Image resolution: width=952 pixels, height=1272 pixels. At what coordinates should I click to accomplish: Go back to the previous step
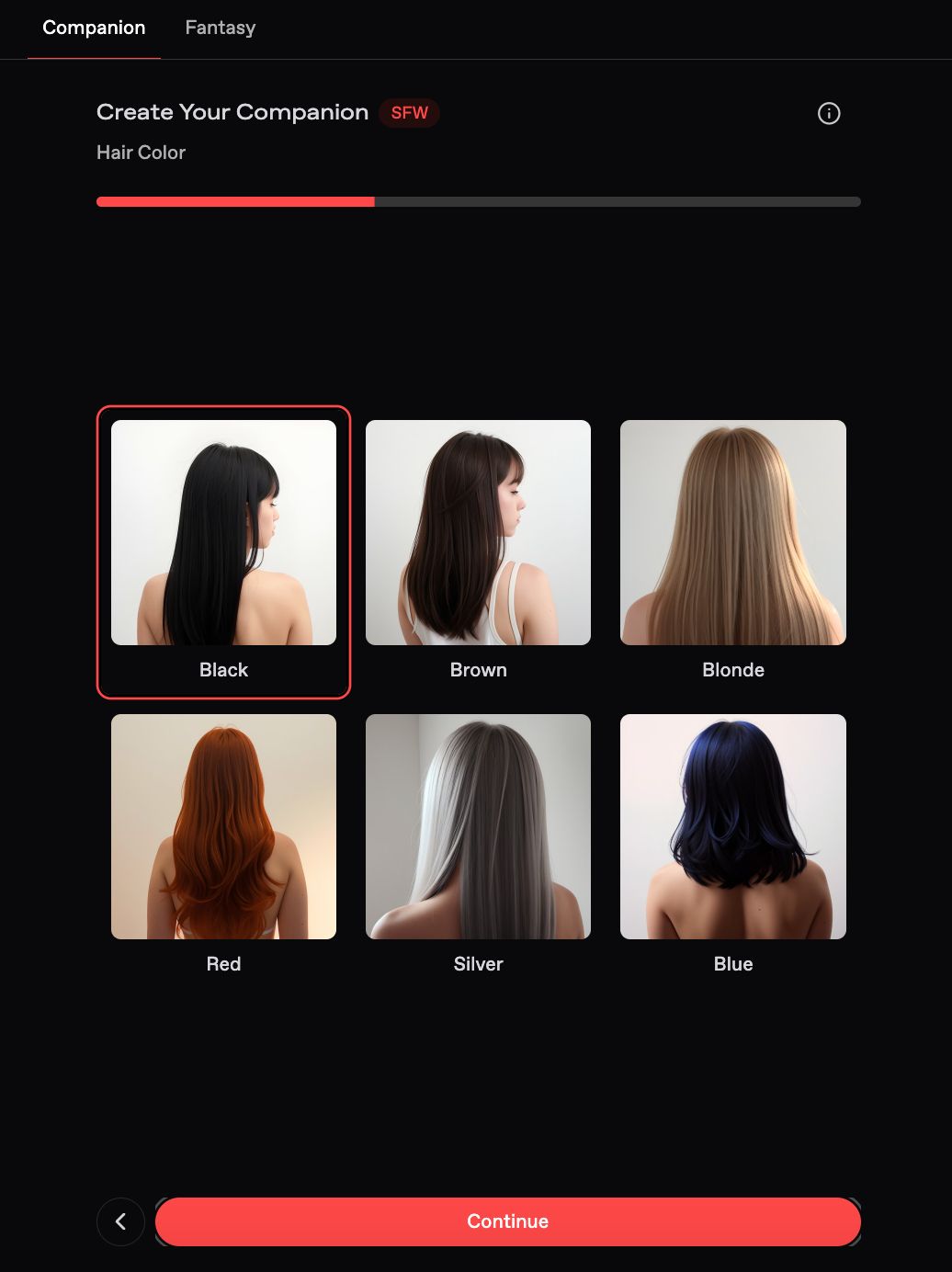120,1221
